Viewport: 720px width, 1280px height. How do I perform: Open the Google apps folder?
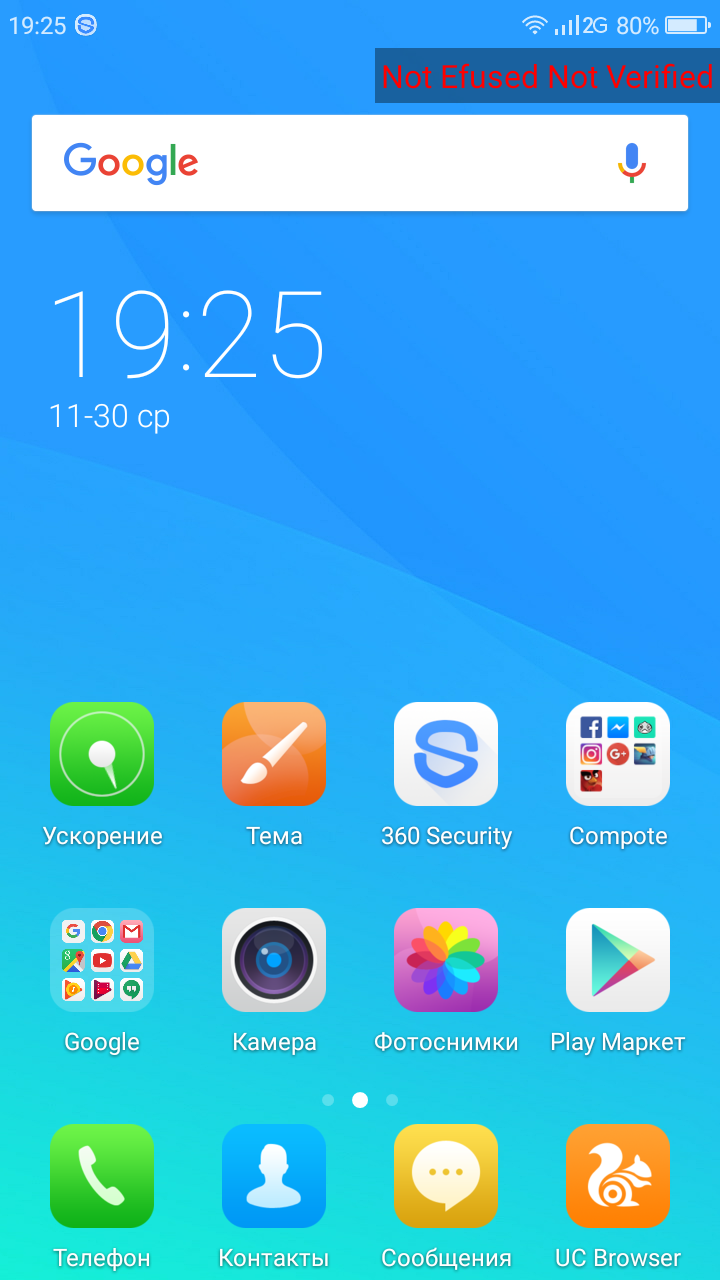102,960
